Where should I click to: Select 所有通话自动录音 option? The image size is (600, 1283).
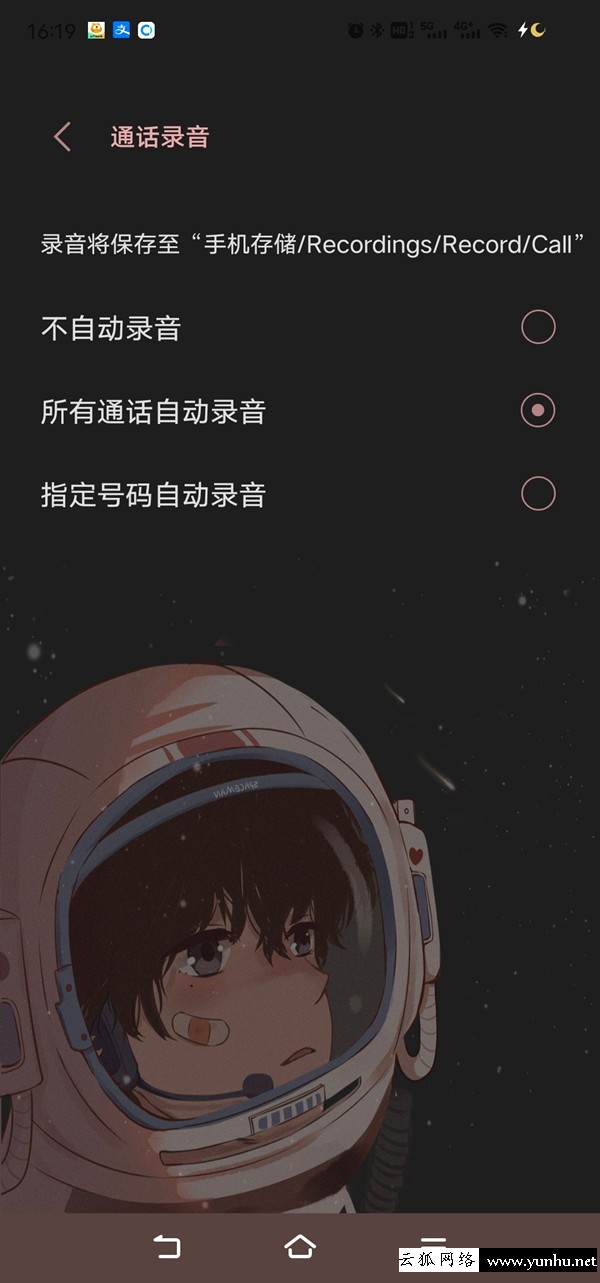pos(538,411)
